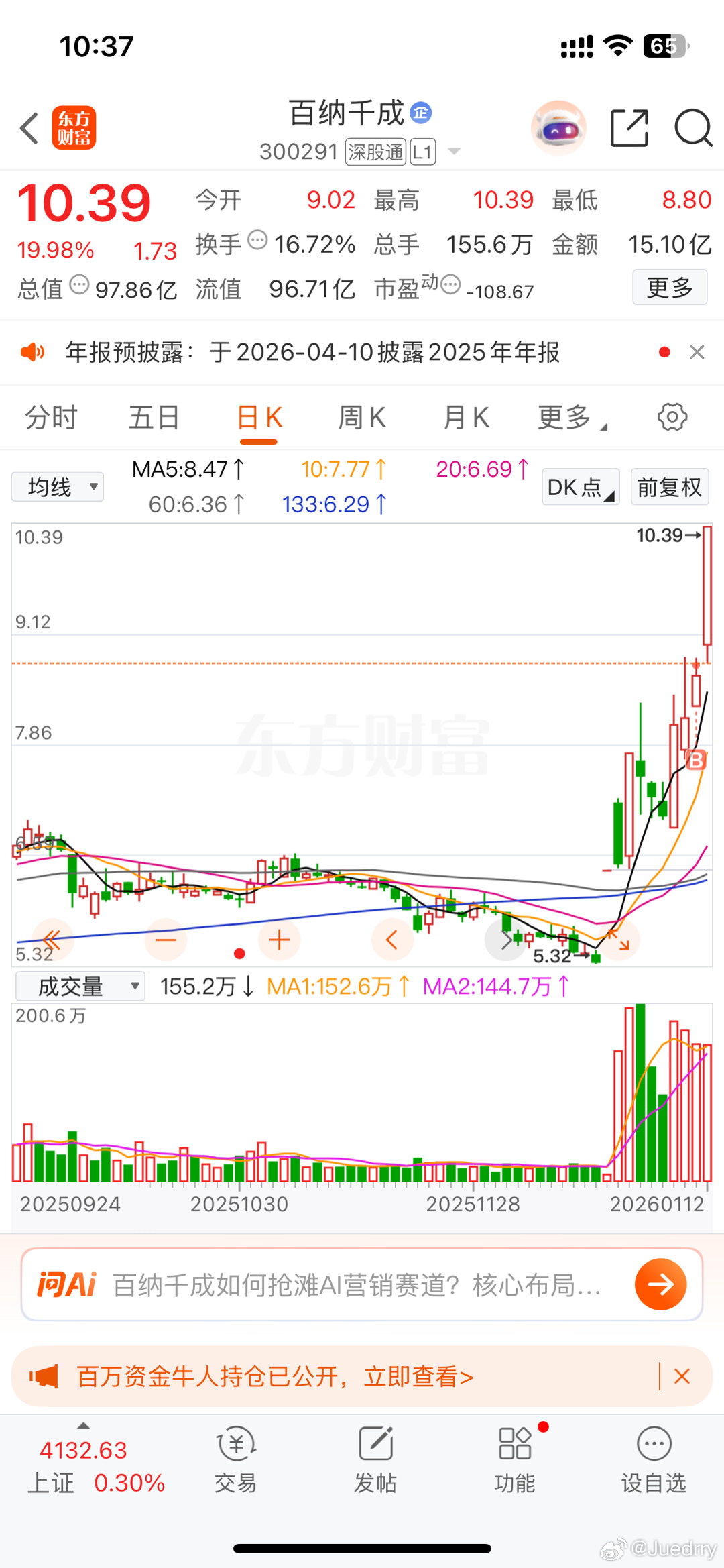Viewport: 724px width, 1568px height.
Task: Zoom out the chart with minus icon
Action: (166, 940)
